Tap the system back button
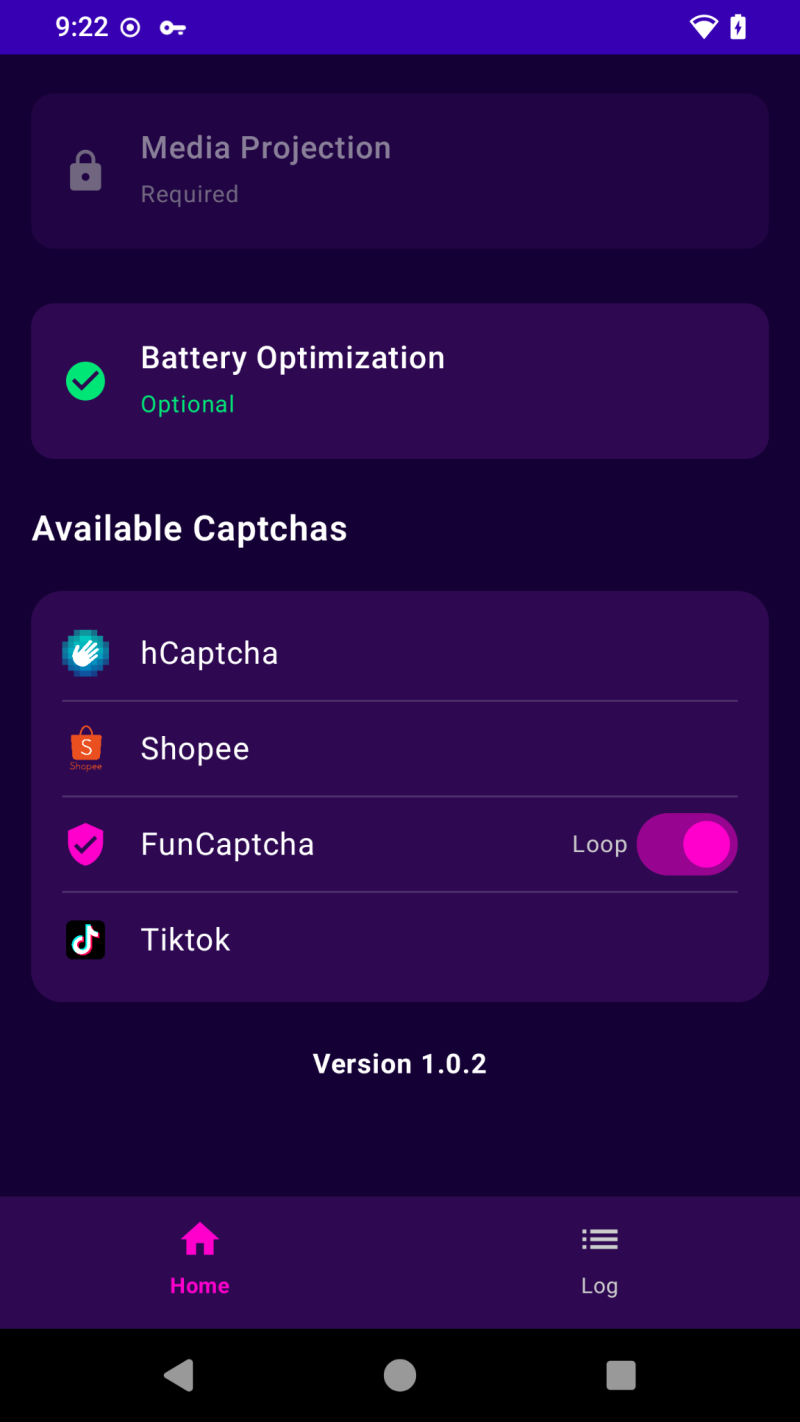800x1422 pixels. click(x=179, y=1375)
